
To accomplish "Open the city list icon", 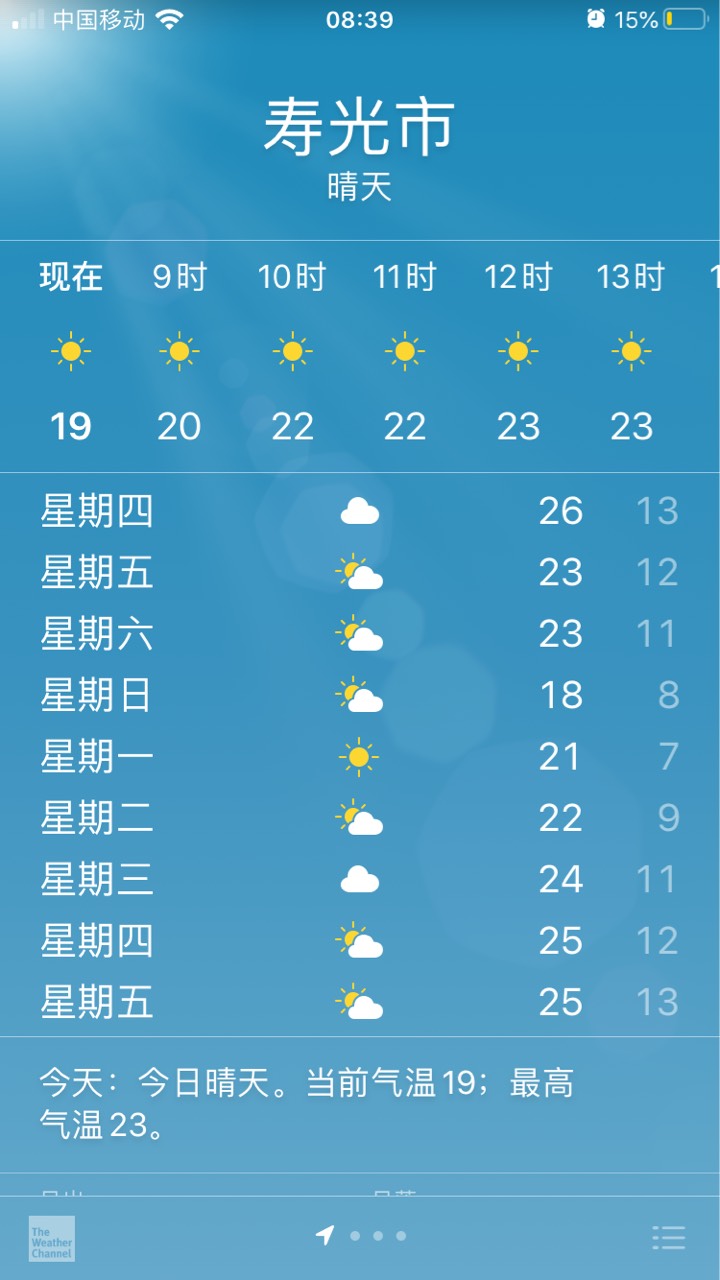I will 669,1237.
